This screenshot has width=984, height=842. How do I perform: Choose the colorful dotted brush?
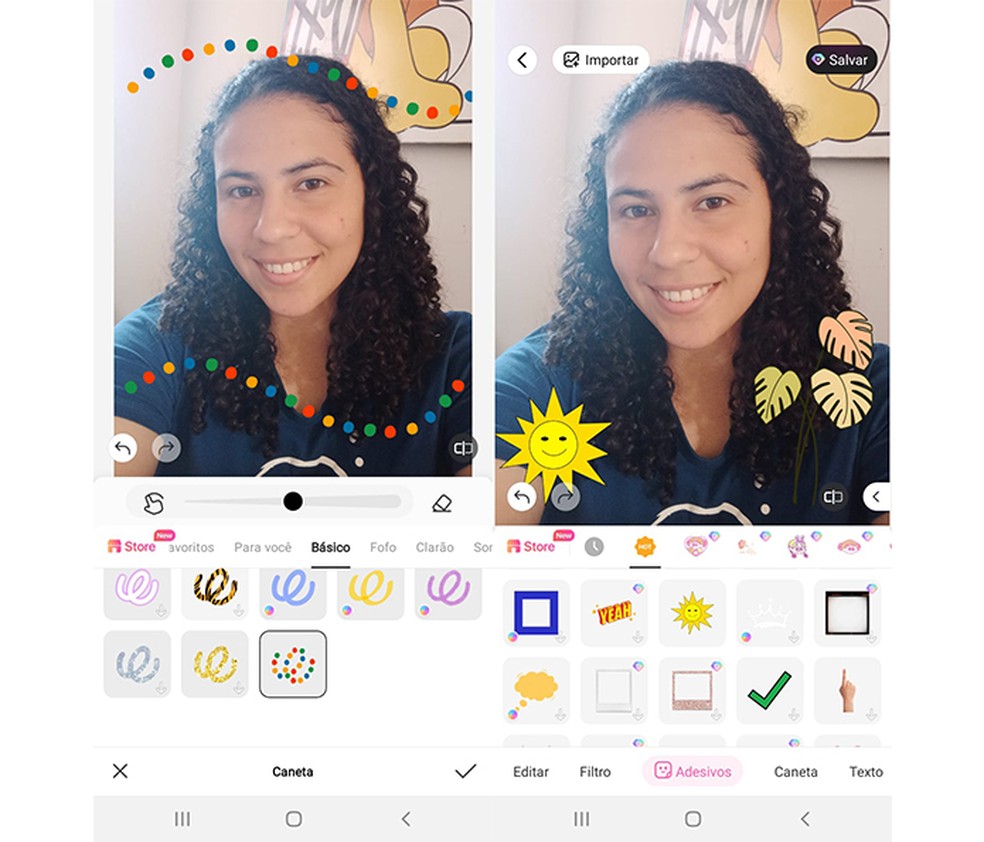click(293, 664)
